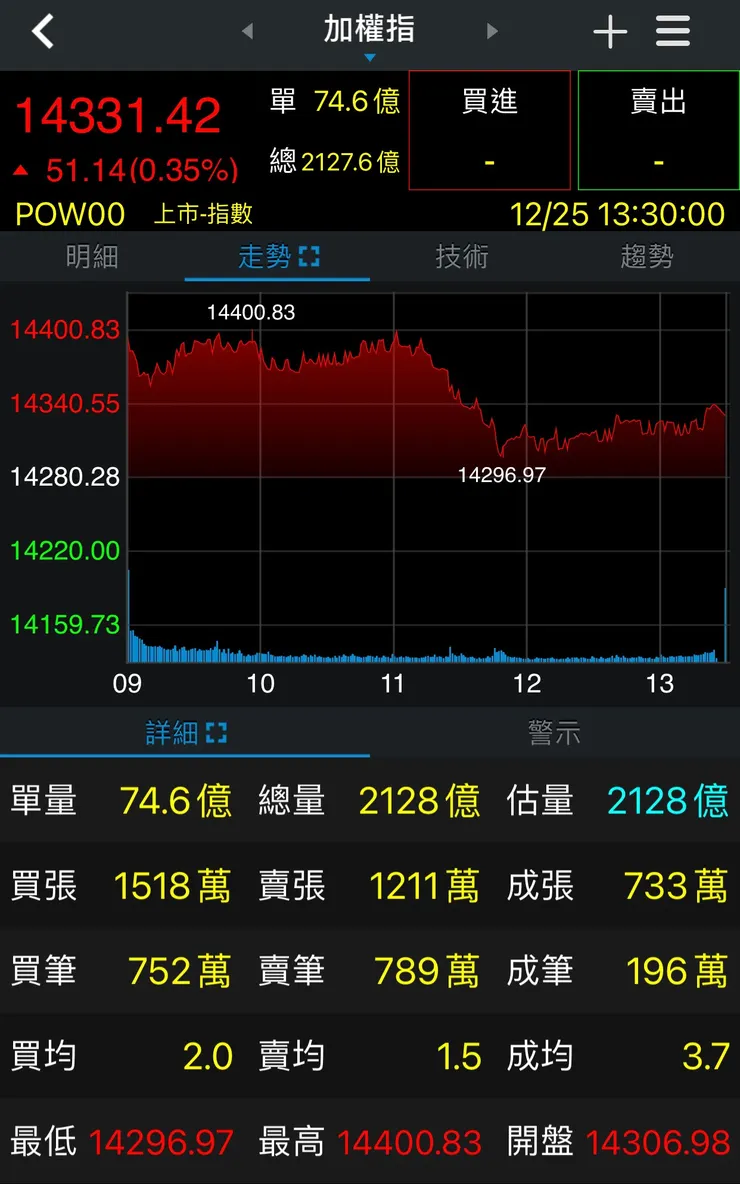
Task: Switch to the 技術 tab
Action: click(462, 256)
